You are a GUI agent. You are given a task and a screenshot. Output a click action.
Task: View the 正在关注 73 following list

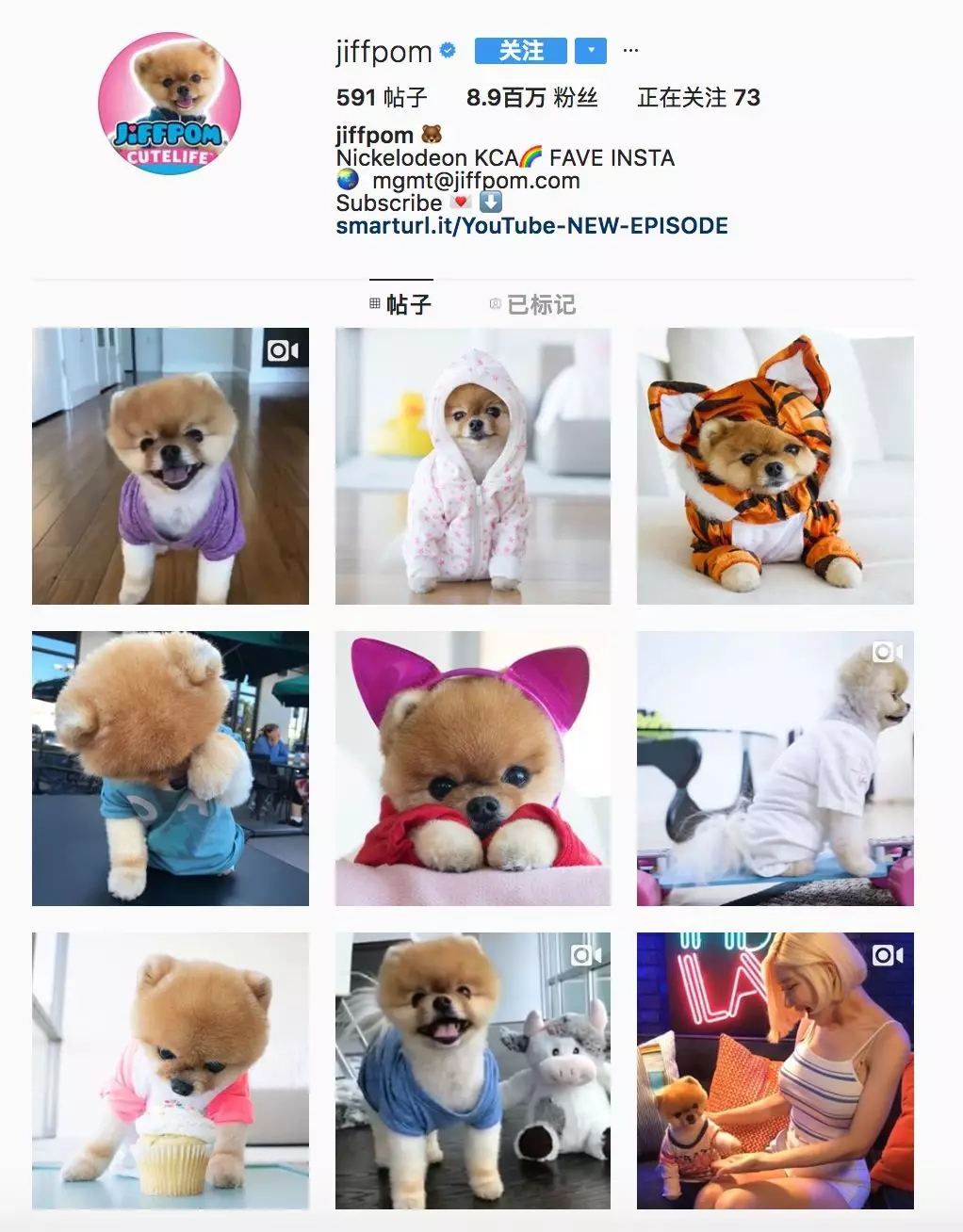pos(698,98)
